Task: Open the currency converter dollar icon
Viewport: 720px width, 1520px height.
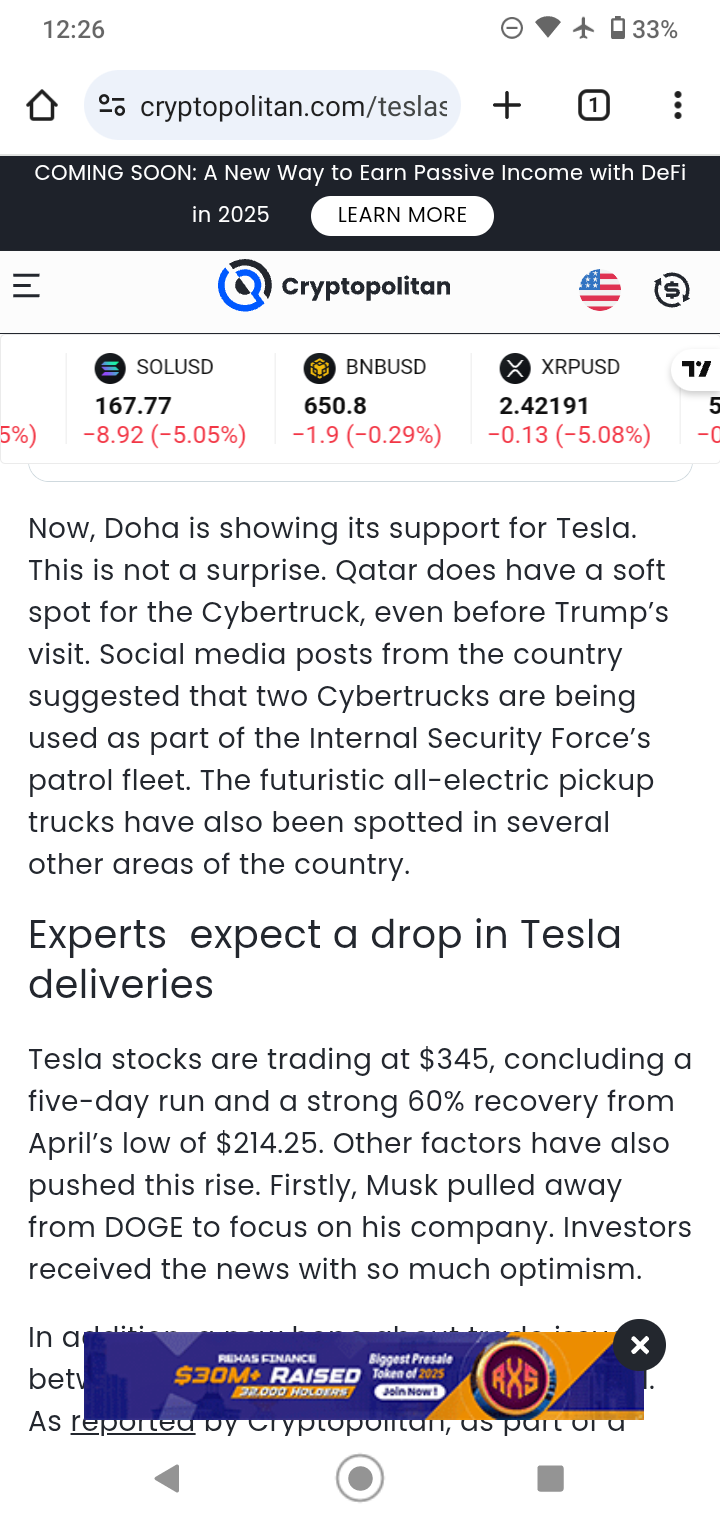Action: [671, 290]
